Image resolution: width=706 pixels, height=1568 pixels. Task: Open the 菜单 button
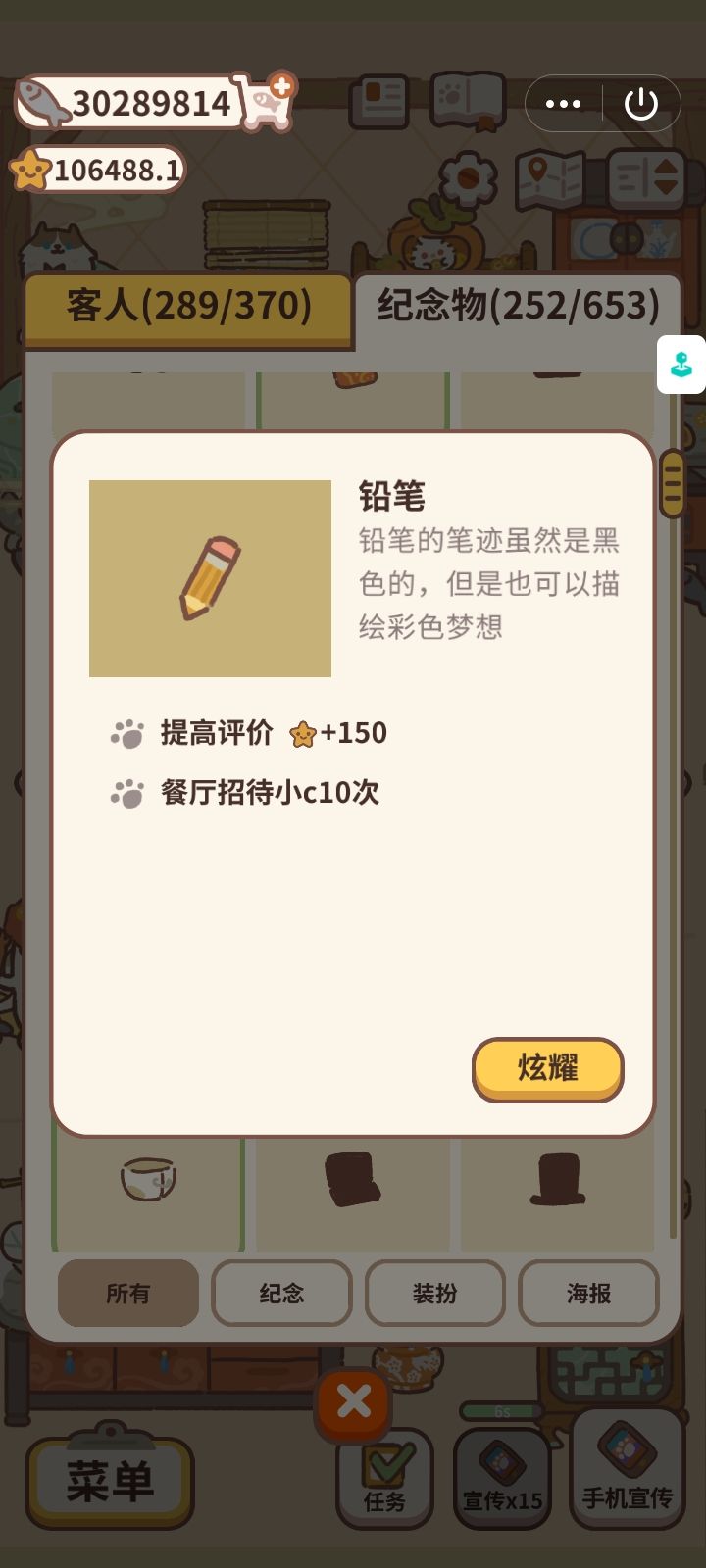click(110, 1480)
